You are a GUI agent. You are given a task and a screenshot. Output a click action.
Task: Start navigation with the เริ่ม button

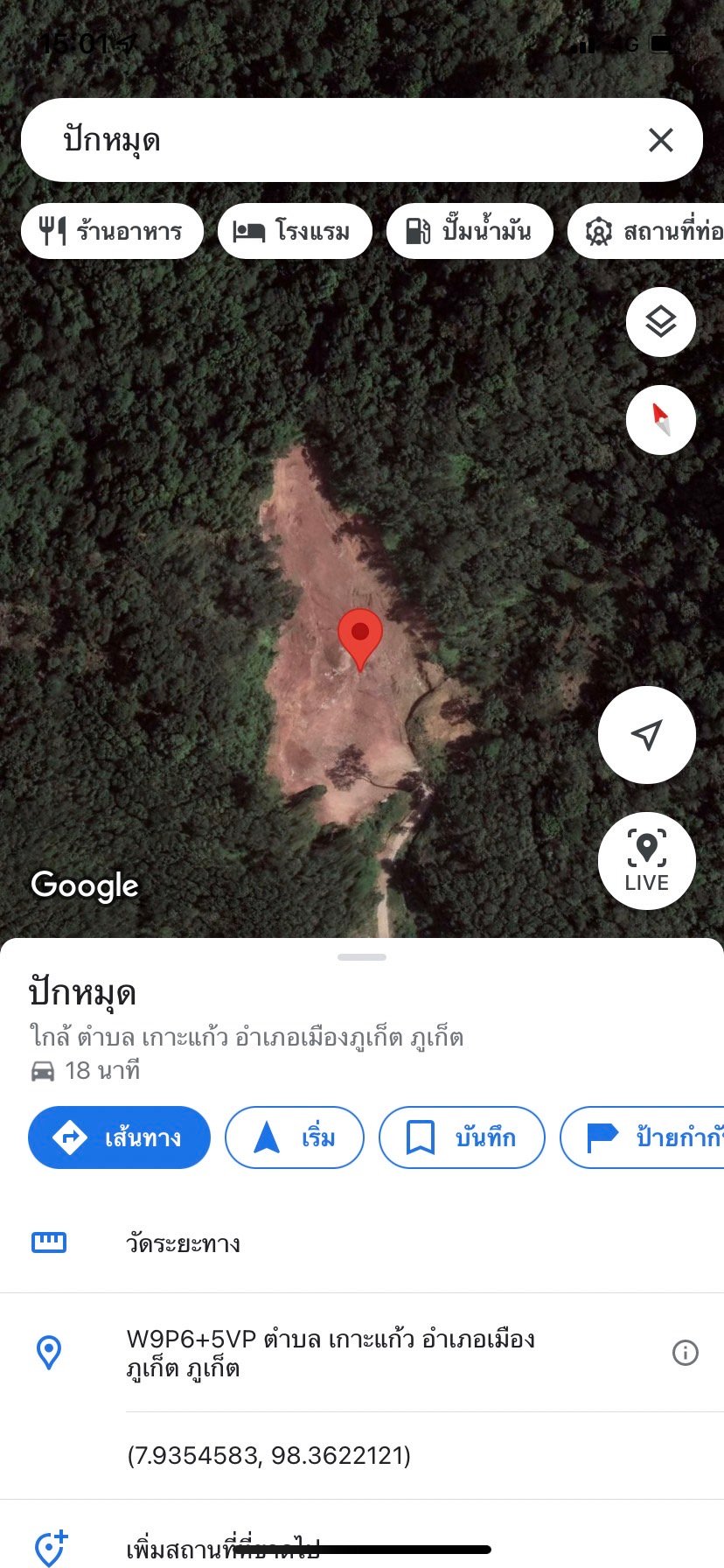pos(295,1137)
